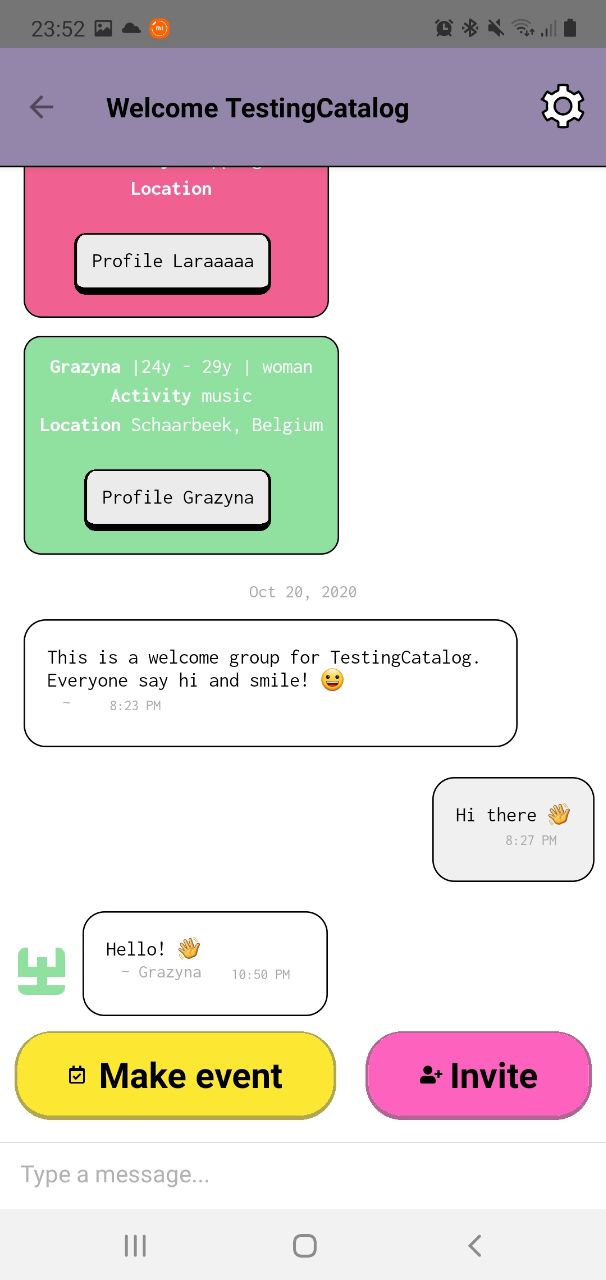Open Grazyna's avatar next to Hello message
This screenshot has width=606, height=1280.
(41, 970)
